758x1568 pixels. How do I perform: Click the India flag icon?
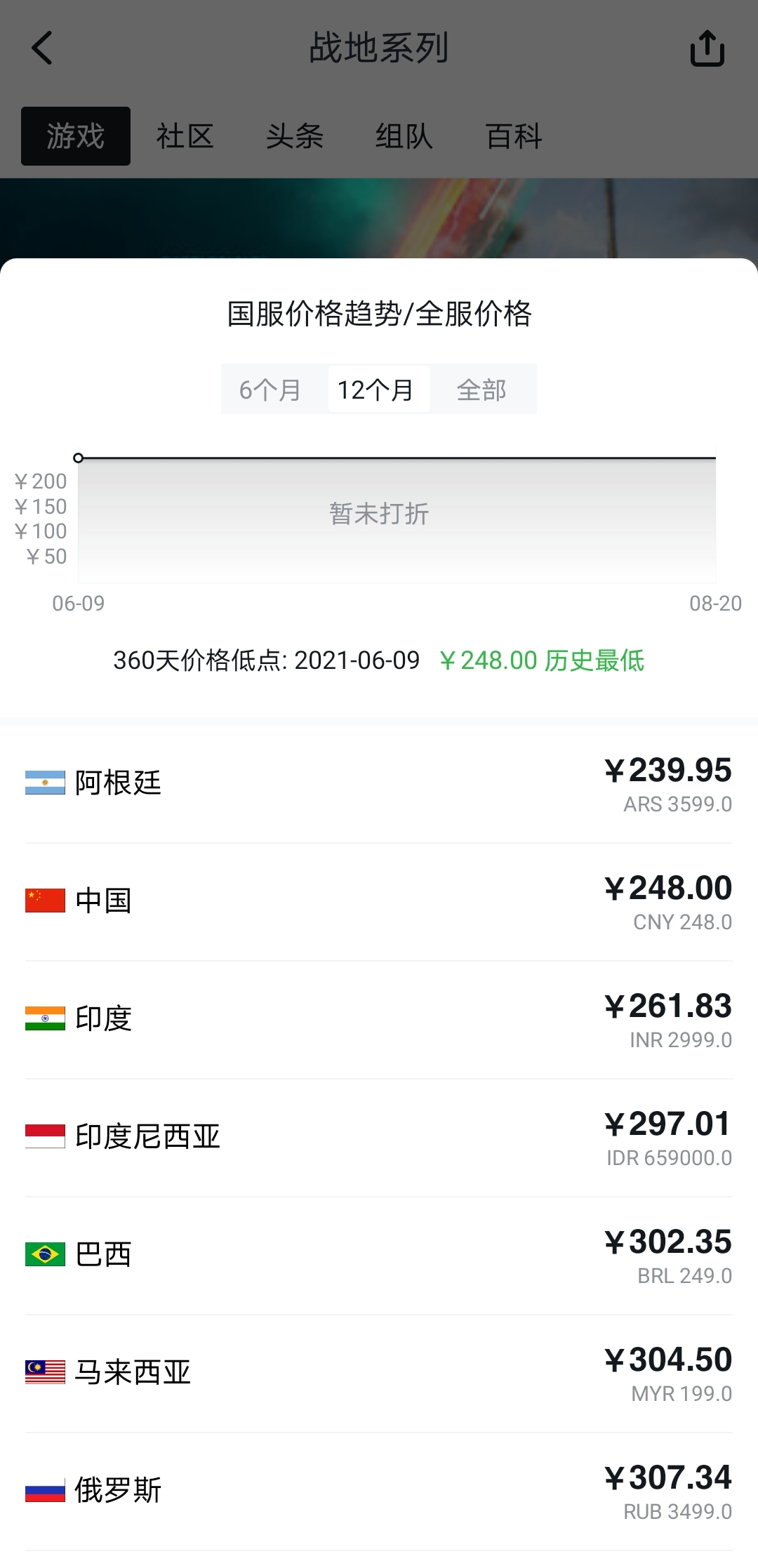point(44,1020)
